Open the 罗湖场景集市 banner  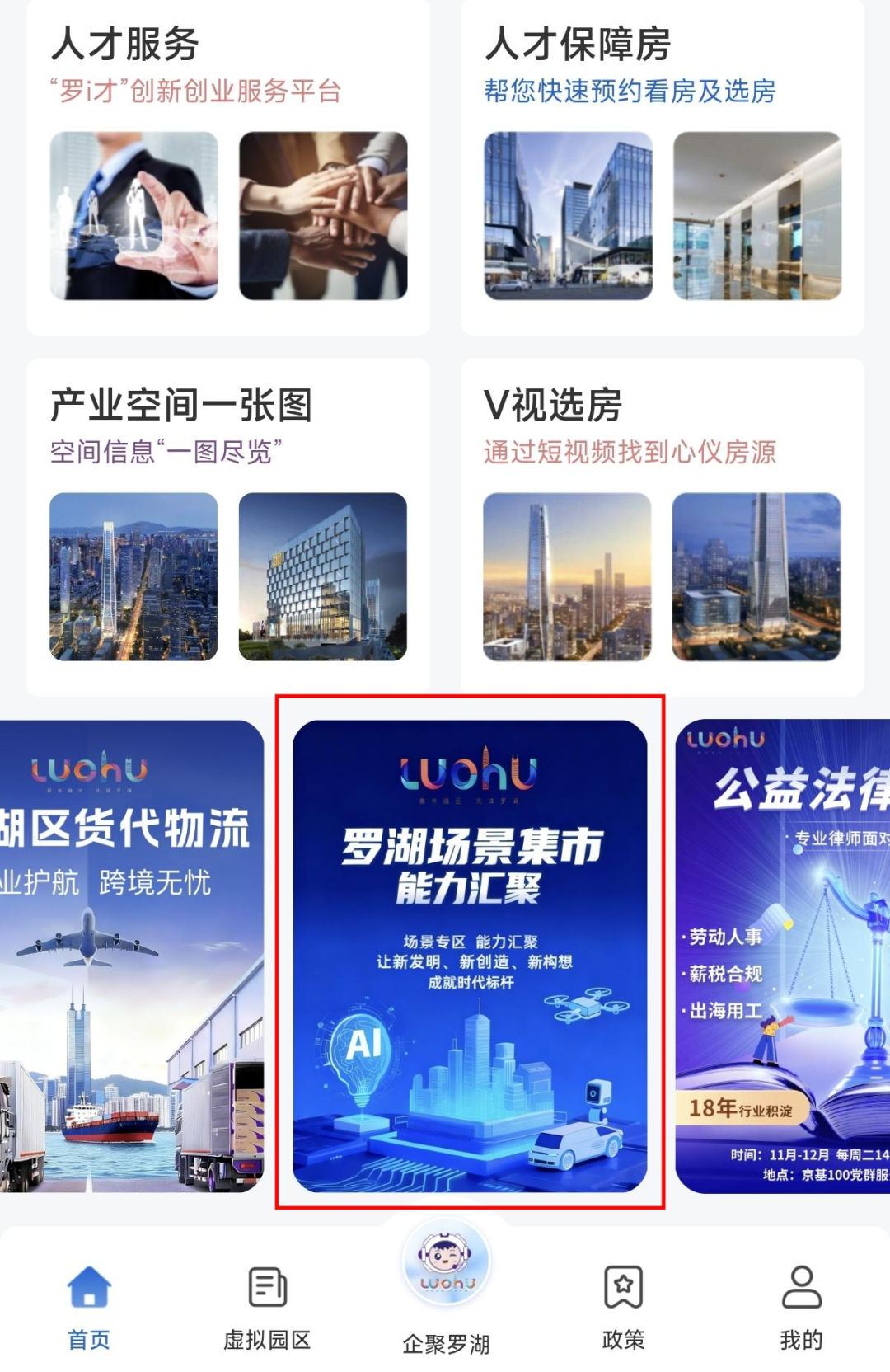click(x=470, y=956)
